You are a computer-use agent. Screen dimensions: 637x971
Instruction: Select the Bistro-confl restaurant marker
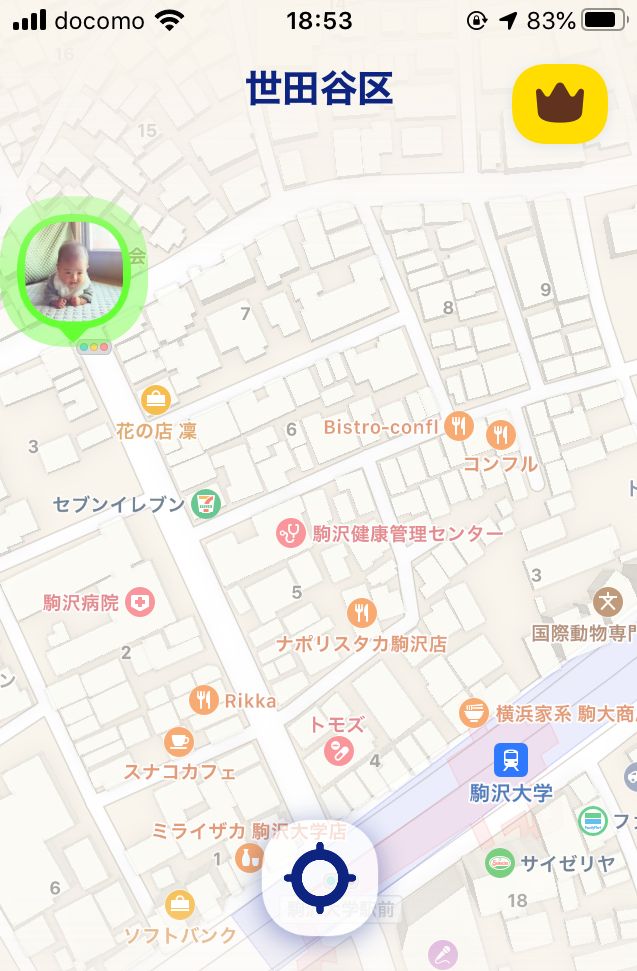coord(458,426)
